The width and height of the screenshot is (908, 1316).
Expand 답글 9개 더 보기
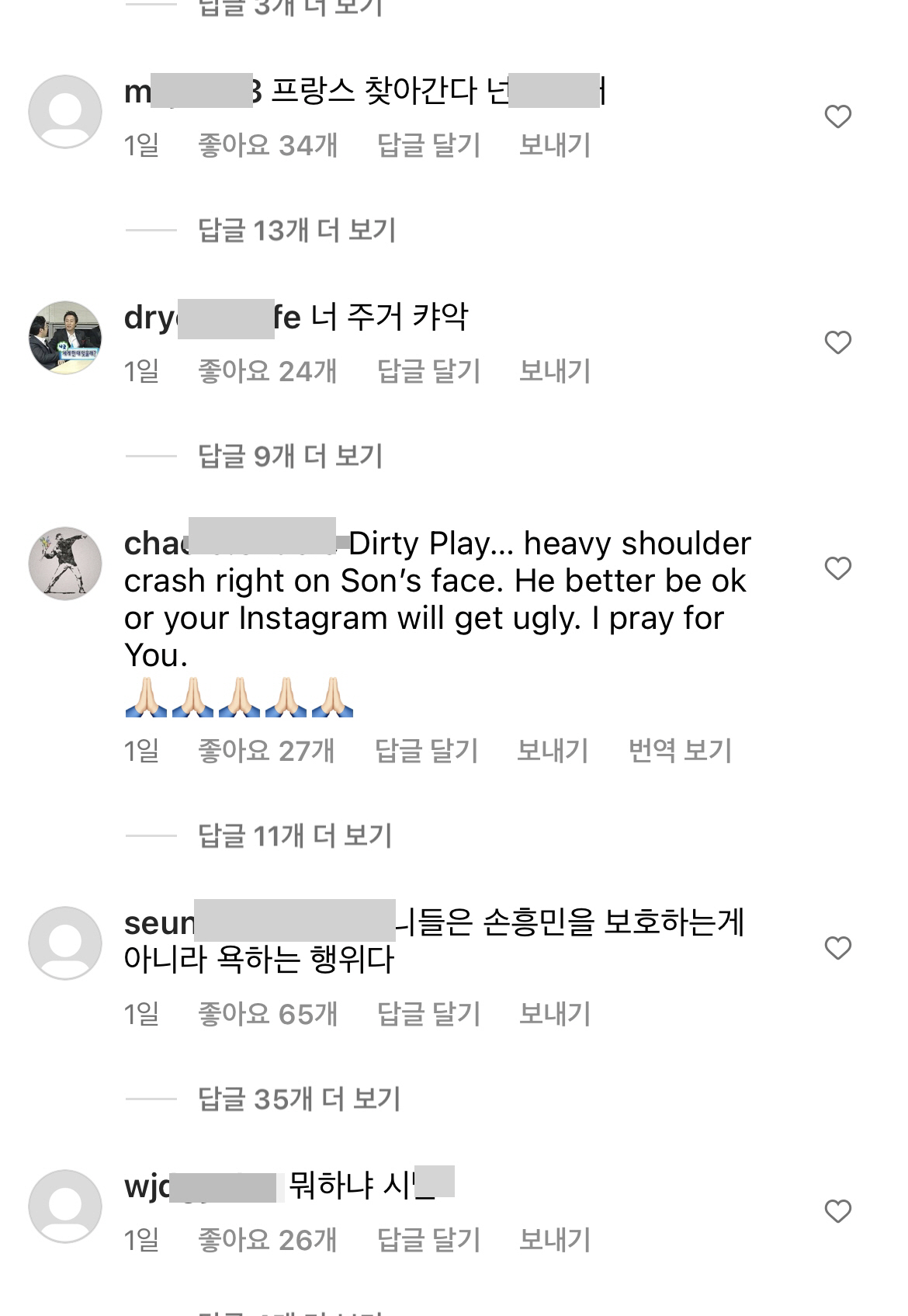click(290, 457)
